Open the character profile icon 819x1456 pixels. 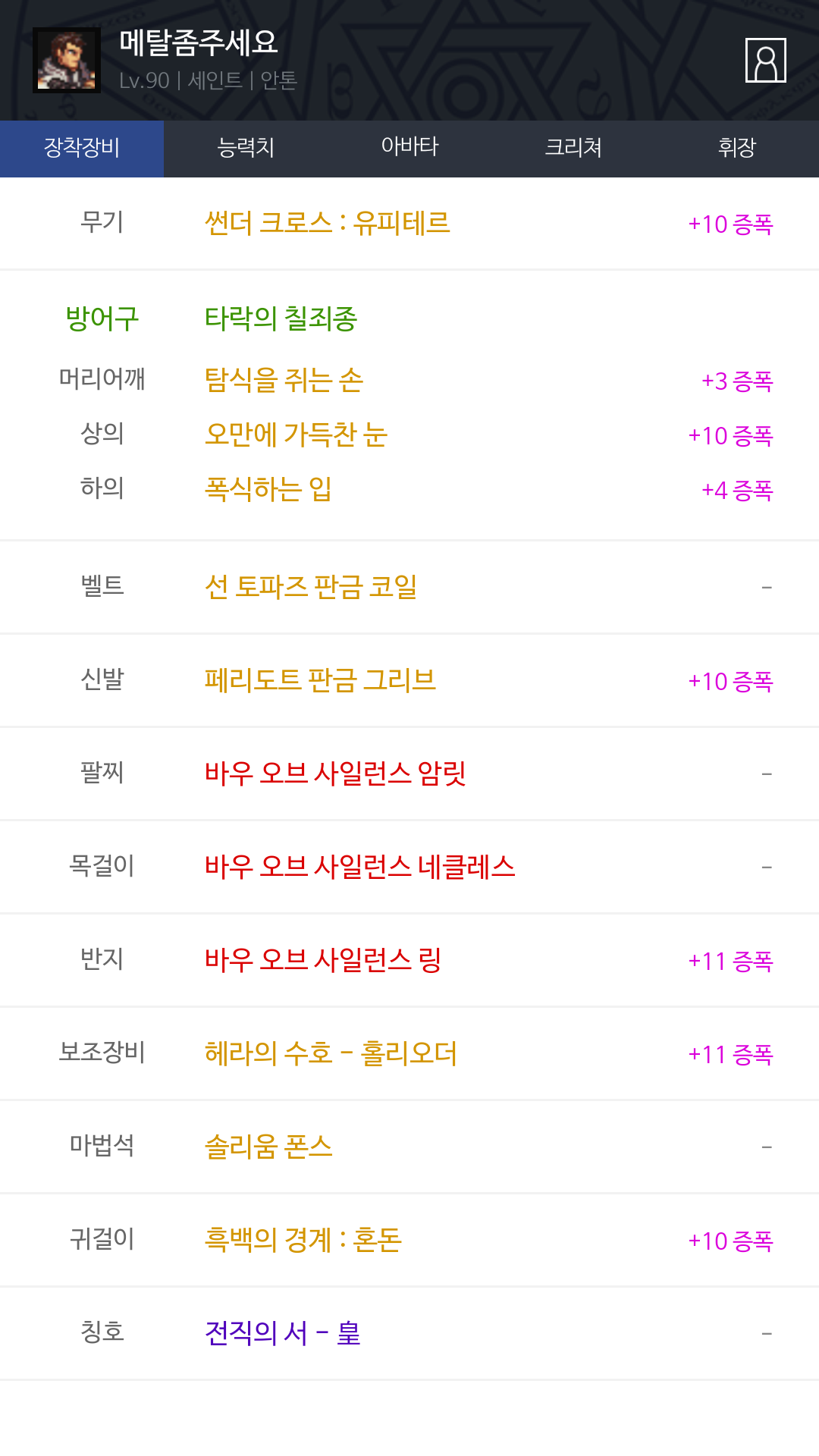click(x=765, y=60)
